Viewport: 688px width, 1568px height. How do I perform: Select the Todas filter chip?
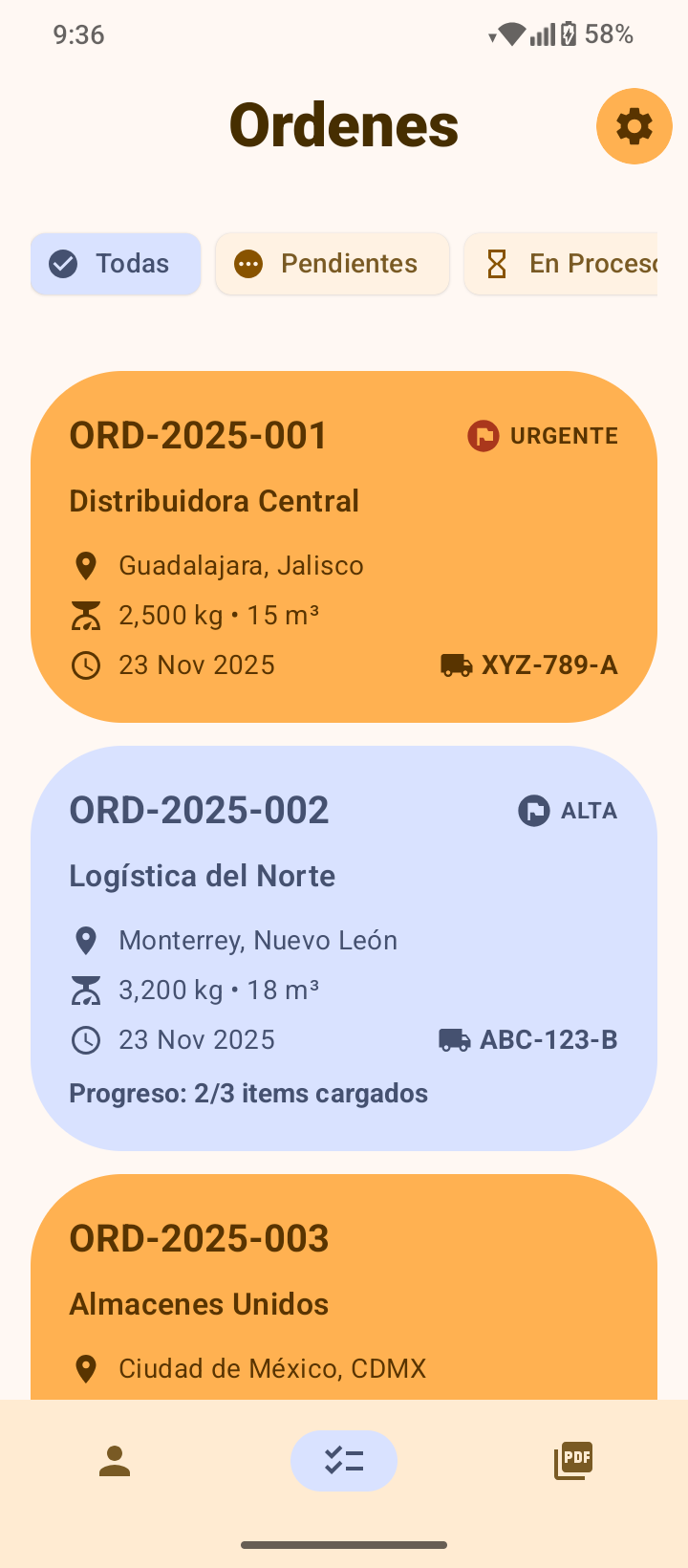[x=116, y=263]
